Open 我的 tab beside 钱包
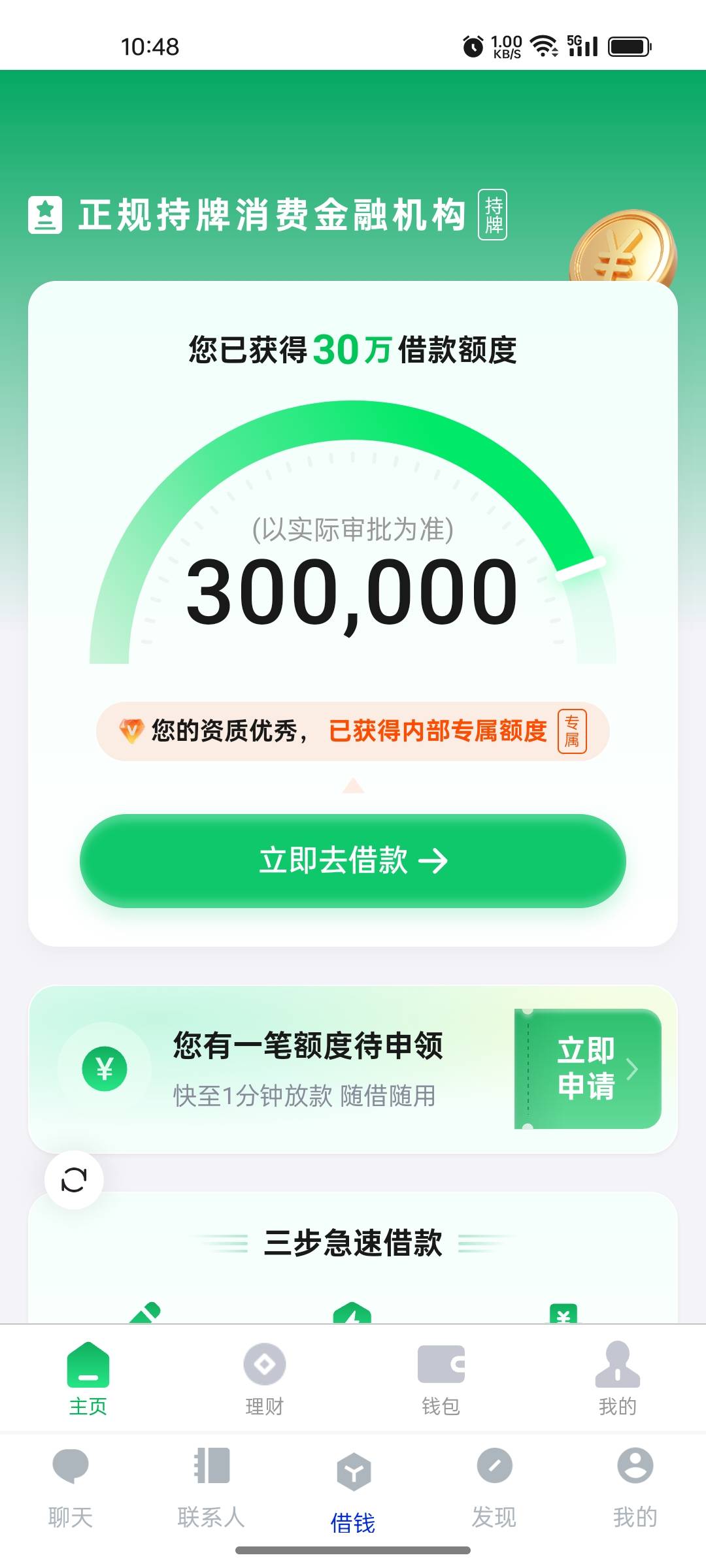The image size is (706, 1568). [x=618, y=1379]
